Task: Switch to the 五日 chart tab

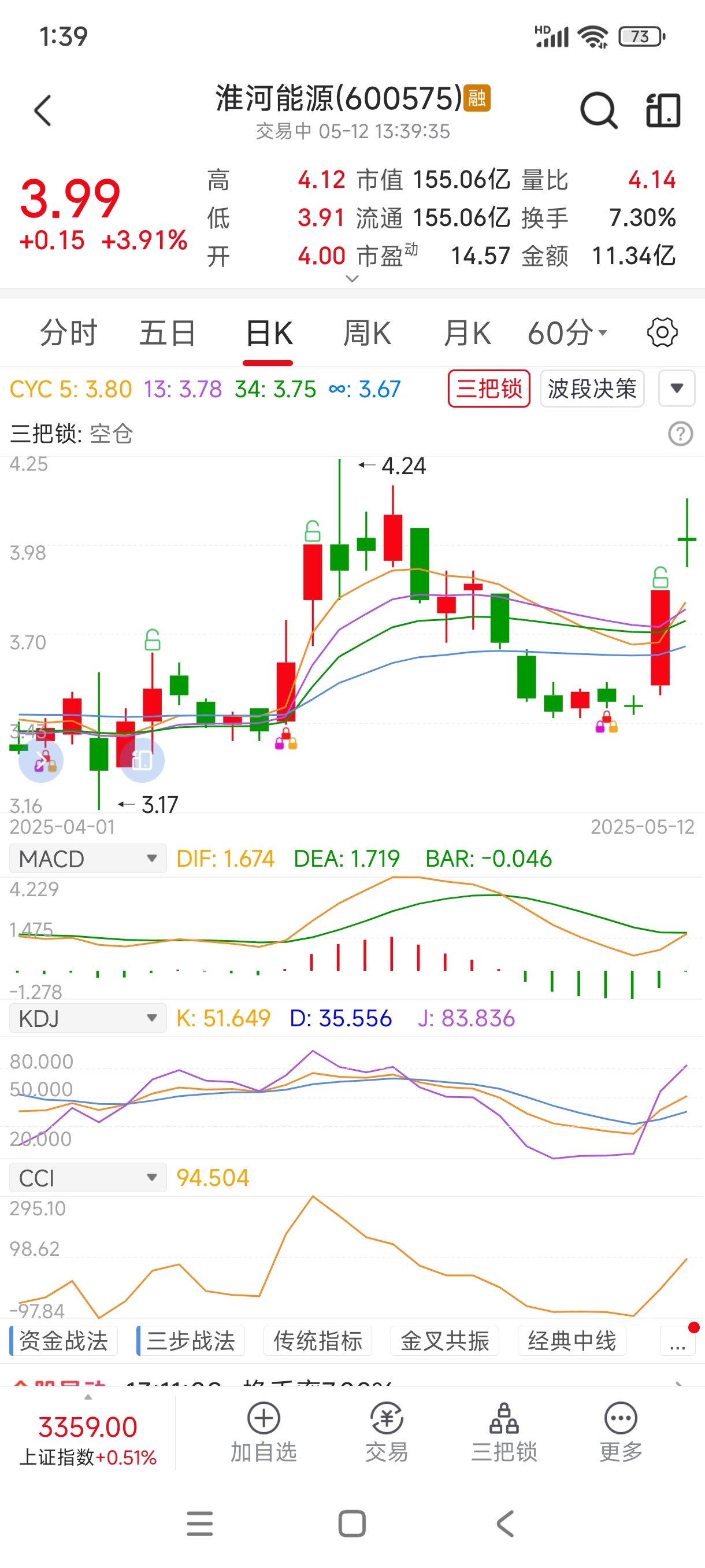Action: coord(167,334)
